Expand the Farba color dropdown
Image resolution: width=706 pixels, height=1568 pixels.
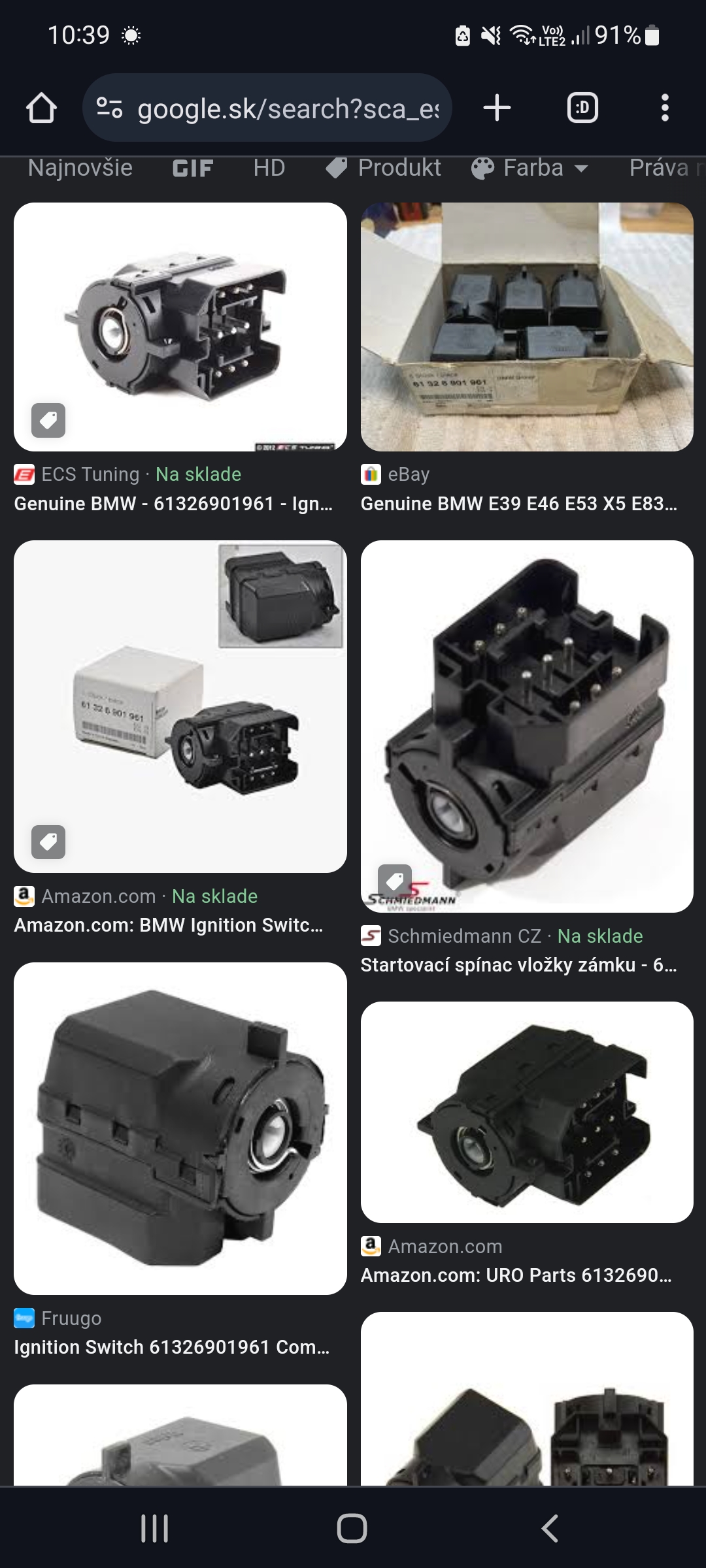coord(531,169)
